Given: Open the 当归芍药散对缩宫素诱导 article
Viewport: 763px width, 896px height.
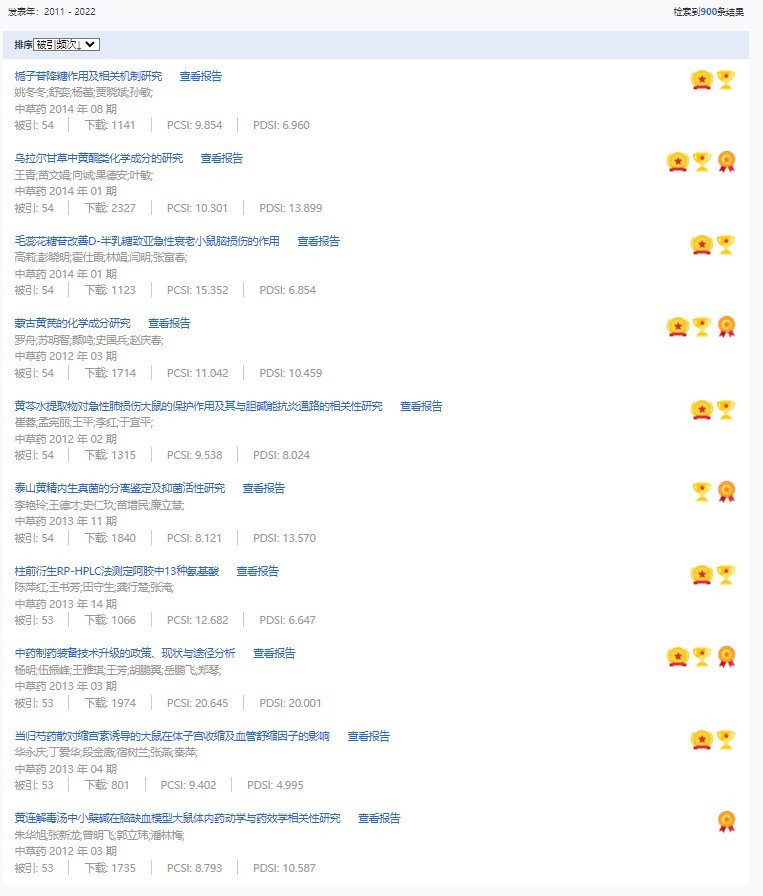Looking at the screenshot, I should [x=172, y=736].
